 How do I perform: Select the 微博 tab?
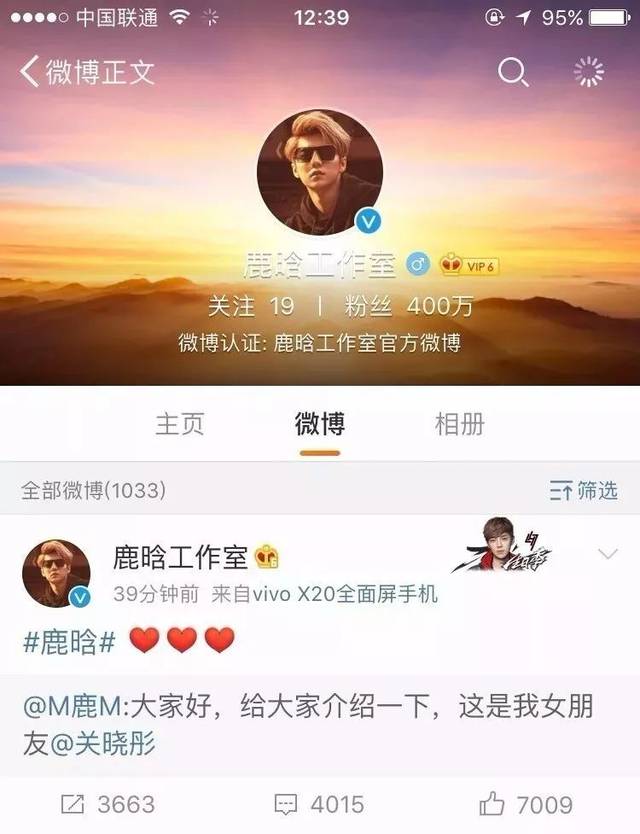(320, 424)
